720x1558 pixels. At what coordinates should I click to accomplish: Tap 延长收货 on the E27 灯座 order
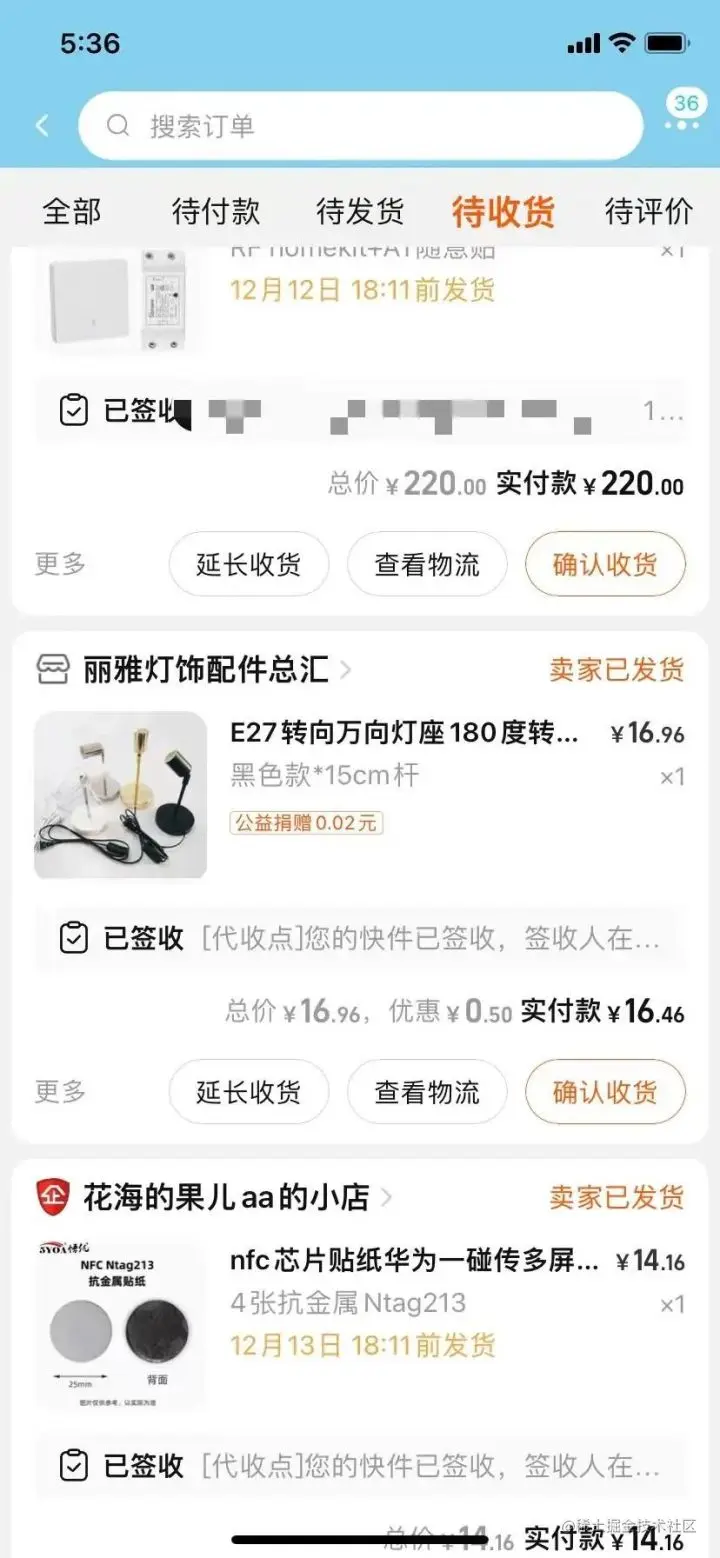(x=248, y=1092)
